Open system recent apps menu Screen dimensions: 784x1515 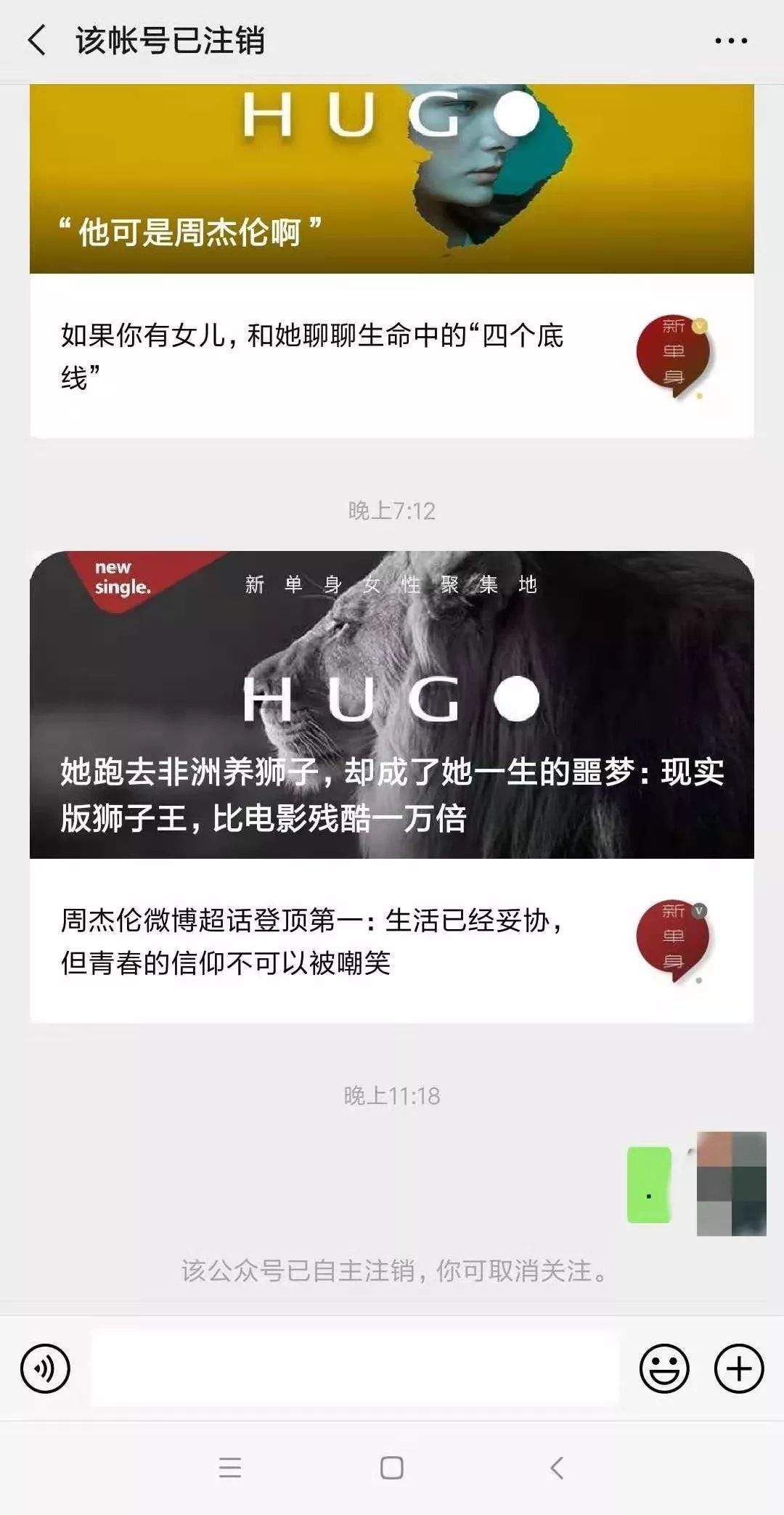(x=229, y=1467)
